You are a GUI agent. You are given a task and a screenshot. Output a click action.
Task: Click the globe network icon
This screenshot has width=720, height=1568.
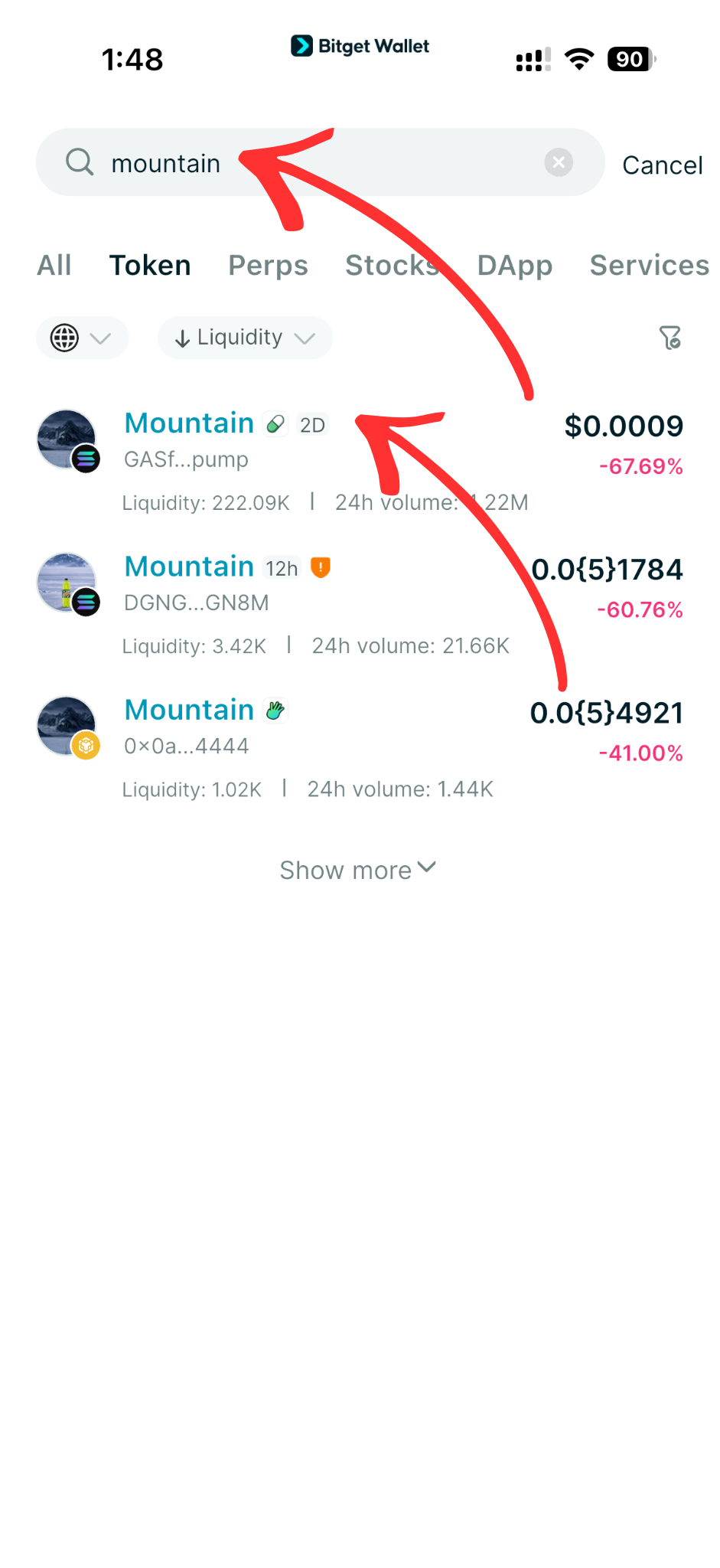pos(65,338)
